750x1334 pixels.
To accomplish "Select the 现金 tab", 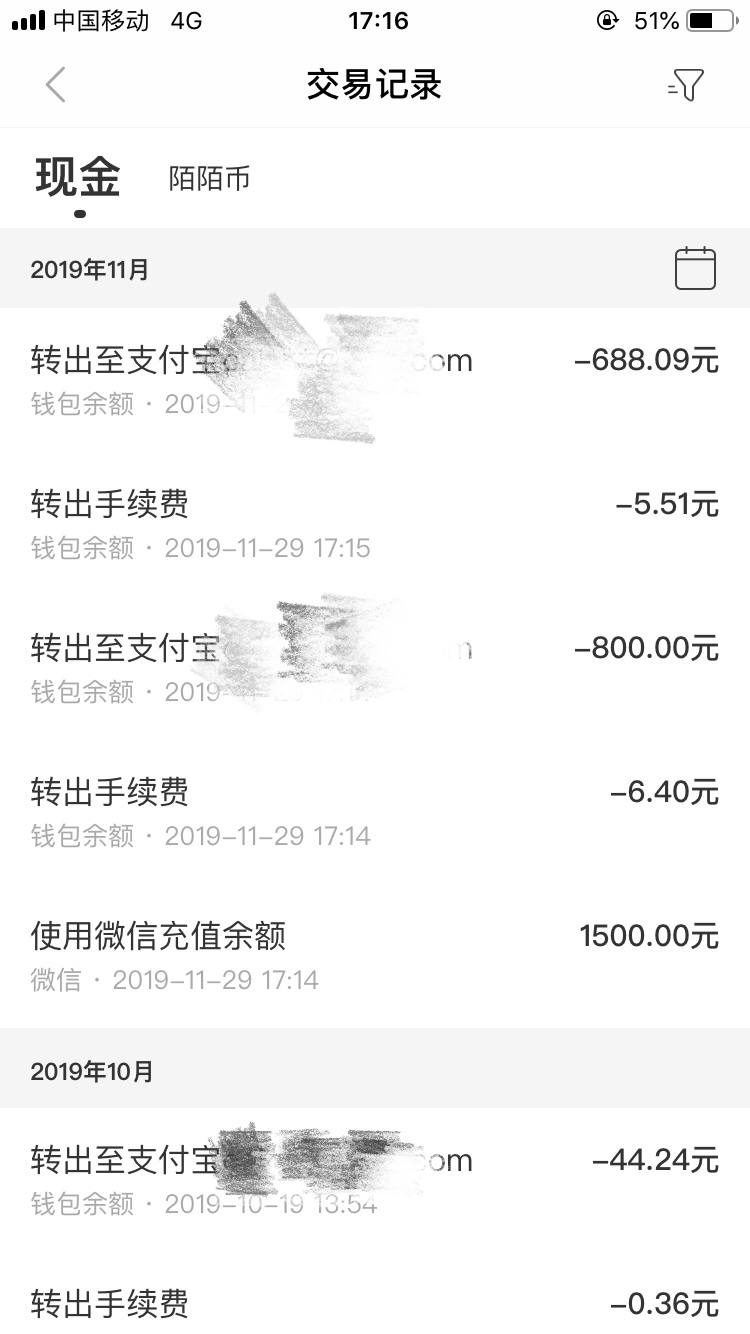I will coord(78,178).
